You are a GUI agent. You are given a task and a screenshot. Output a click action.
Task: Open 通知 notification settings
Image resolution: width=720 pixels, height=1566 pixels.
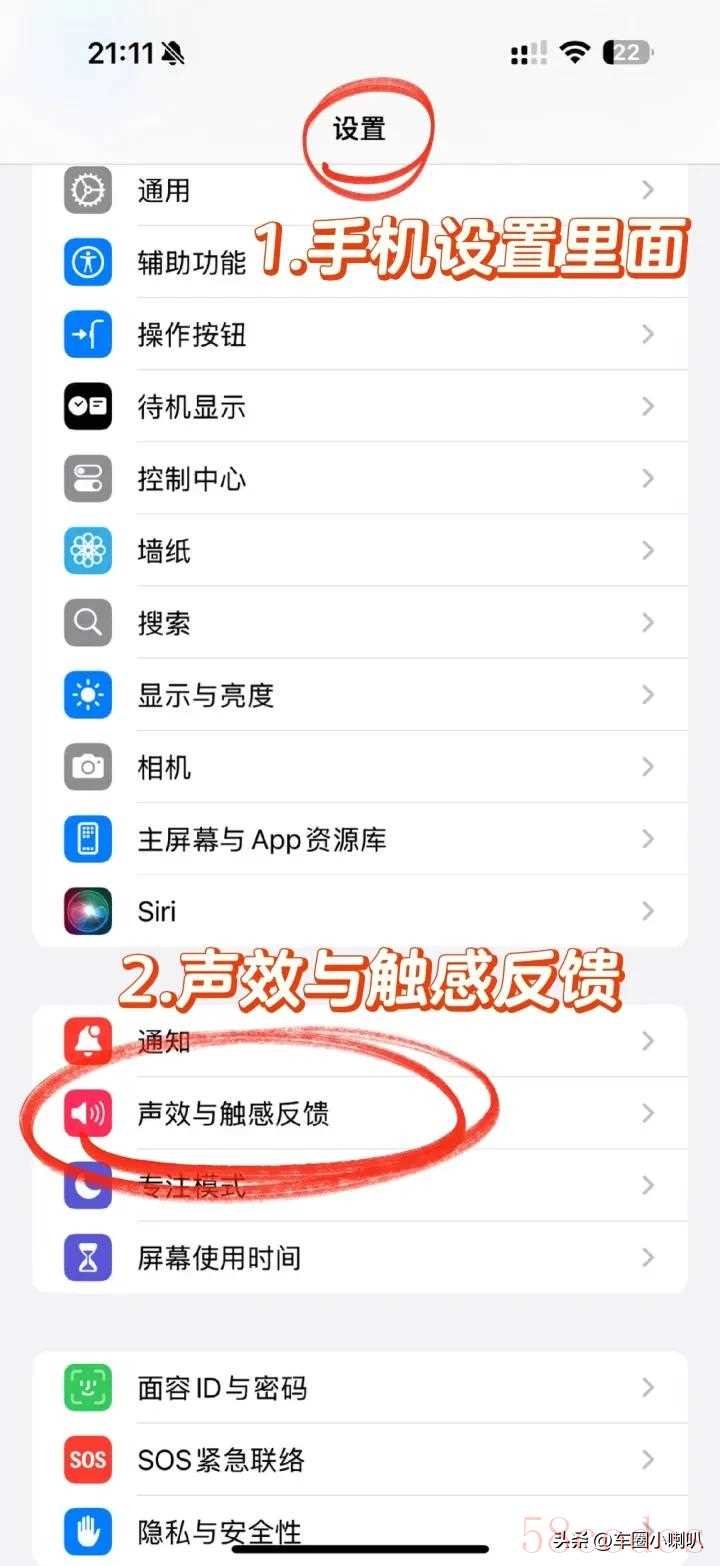[x=360, y=1042]
